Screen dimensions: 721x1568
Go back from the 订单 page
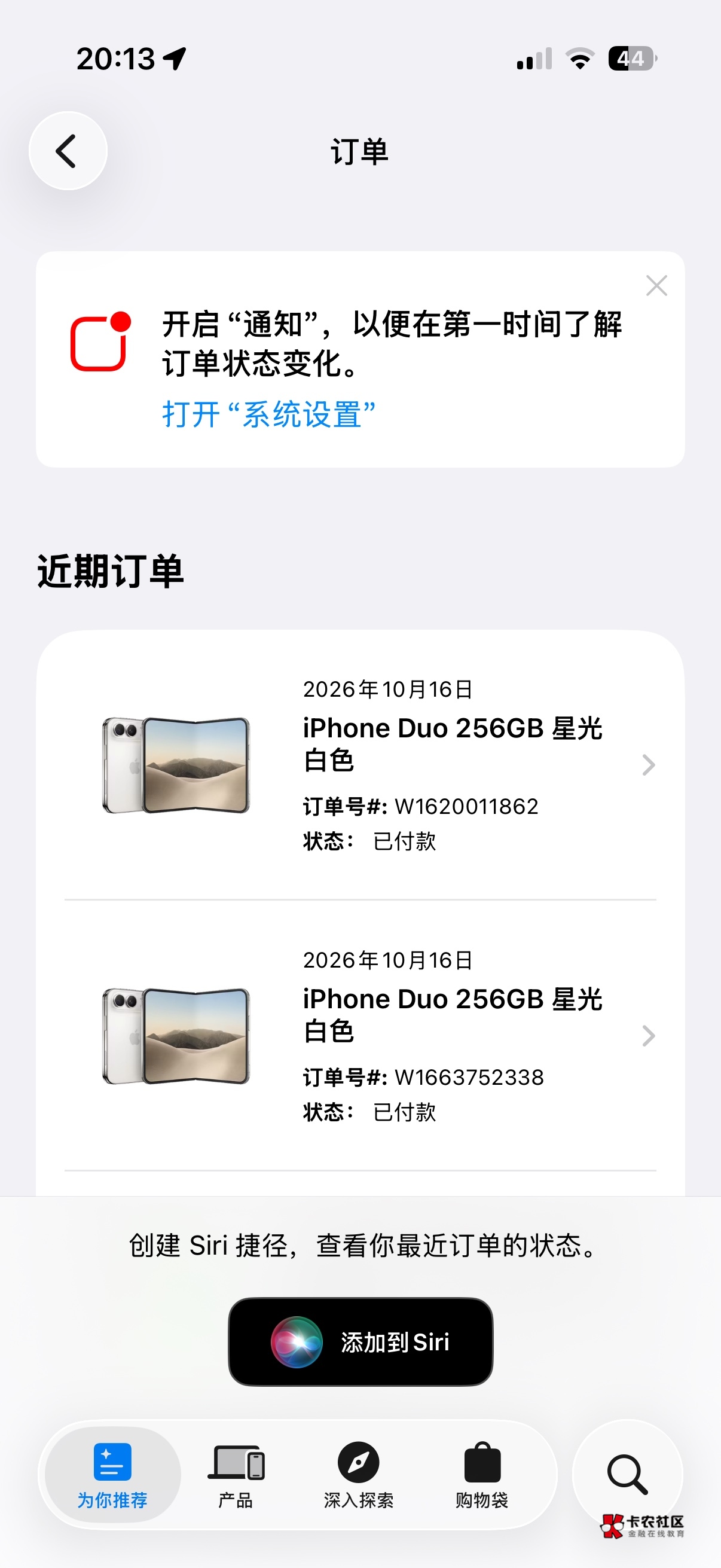pos(68,150)
